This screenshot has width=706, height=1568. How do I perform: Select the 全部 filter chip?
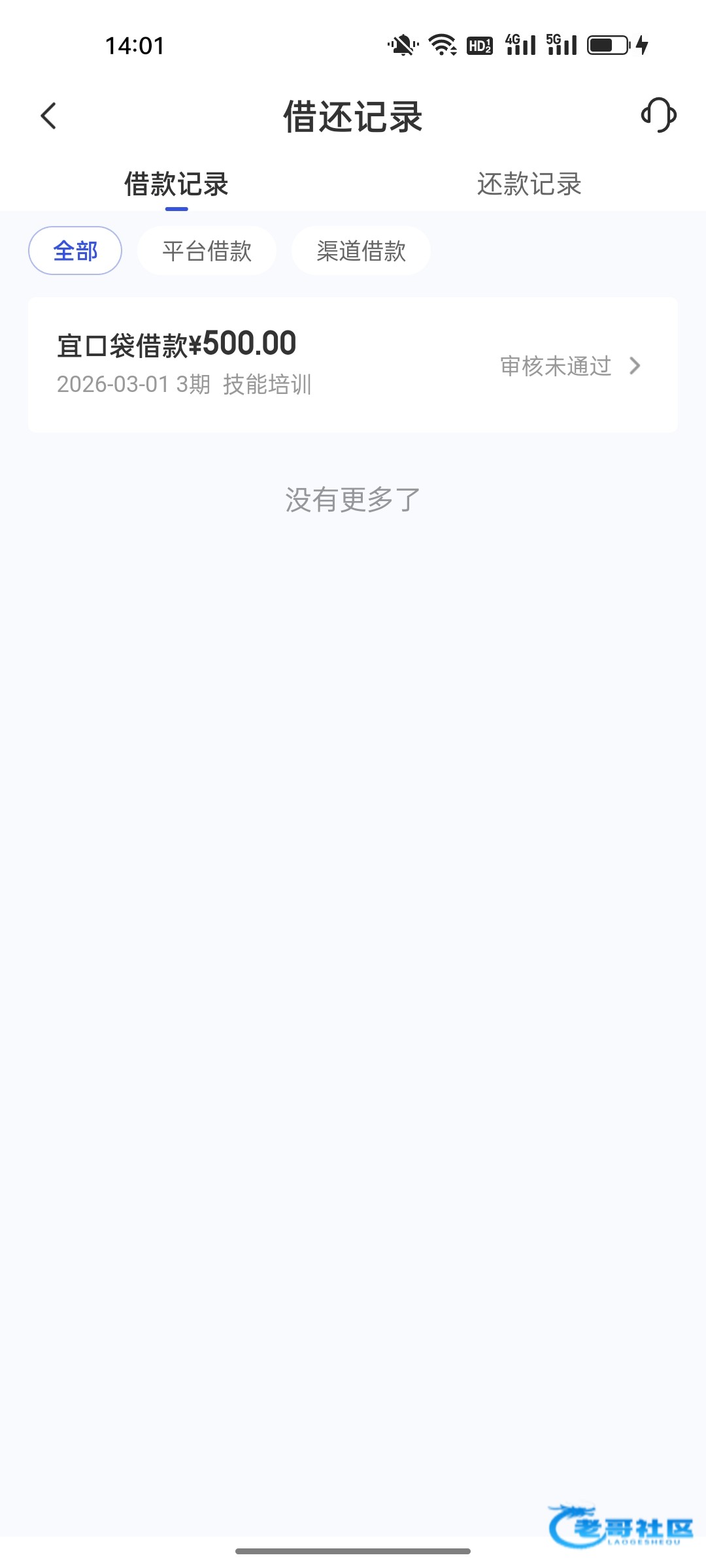click(x=75, y=251)
